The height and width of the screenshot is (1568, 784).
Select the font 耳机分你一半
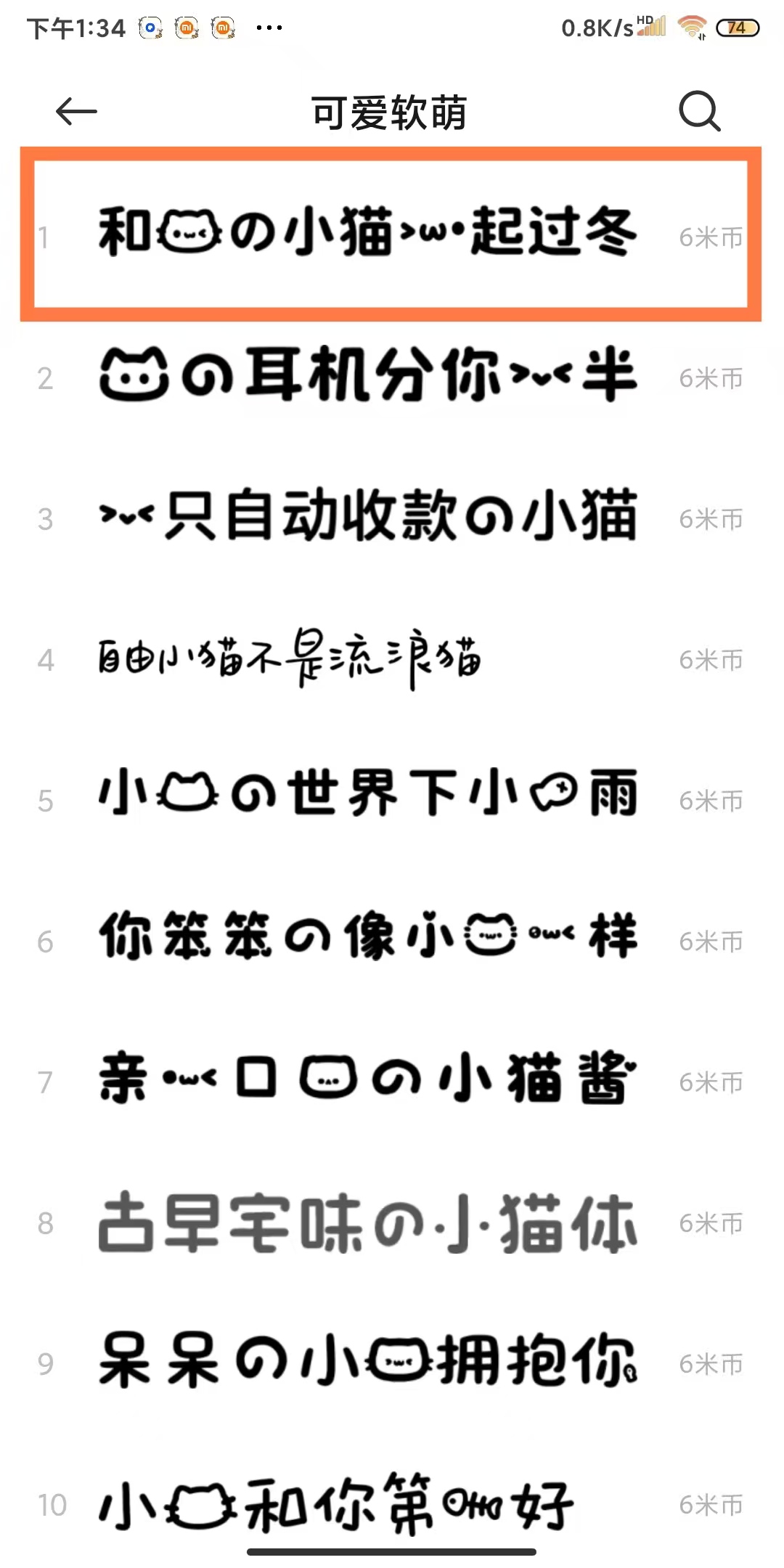(x=367, y=376)
